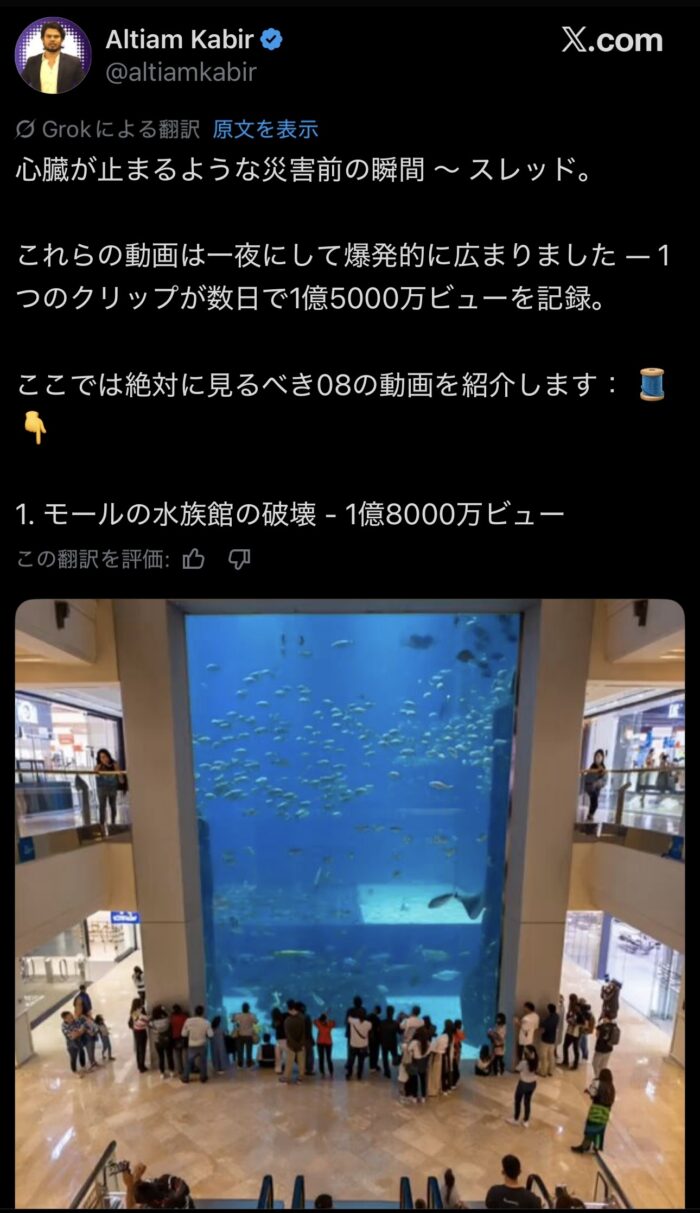The height and width of the screenshot is (1213, 700).
Task: Open Altiam Kabir's profile picture
Action: pos(52,55)
